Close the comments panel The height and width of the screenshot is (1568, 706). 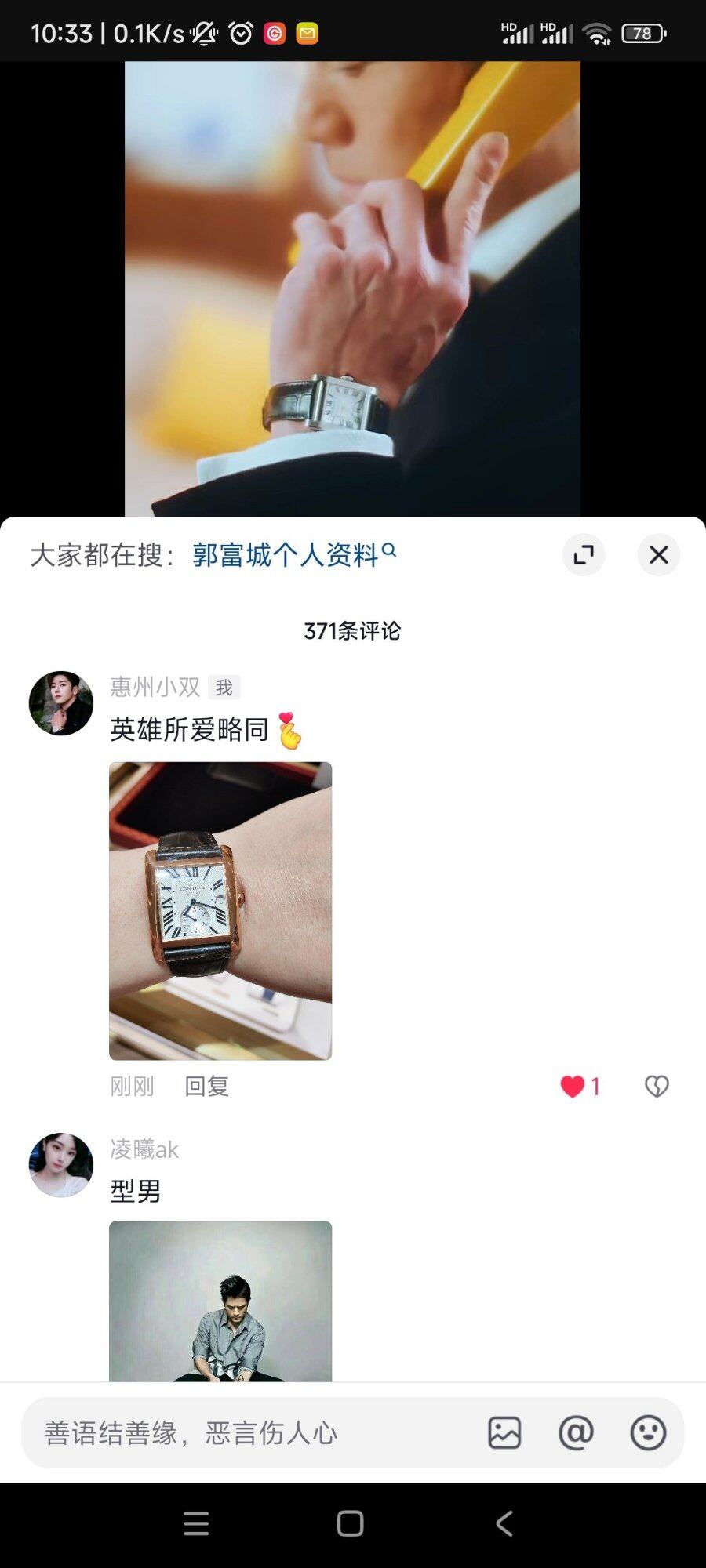click(x=658, y=555)
